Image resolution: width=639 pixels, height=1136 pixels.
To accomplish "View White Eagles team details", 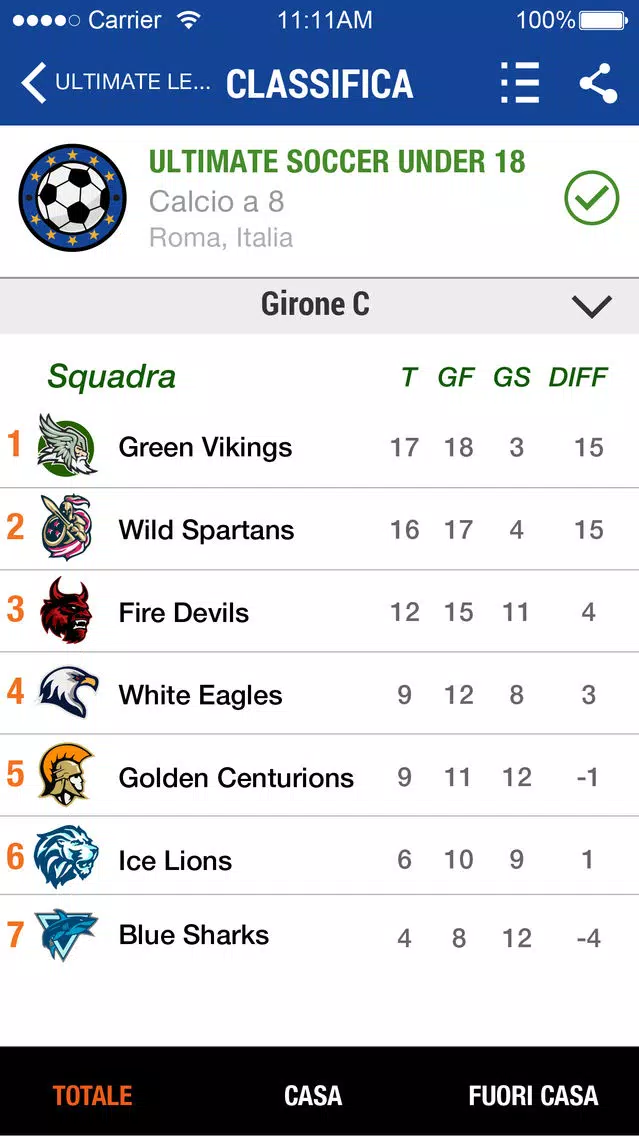I will coord(320,693).
